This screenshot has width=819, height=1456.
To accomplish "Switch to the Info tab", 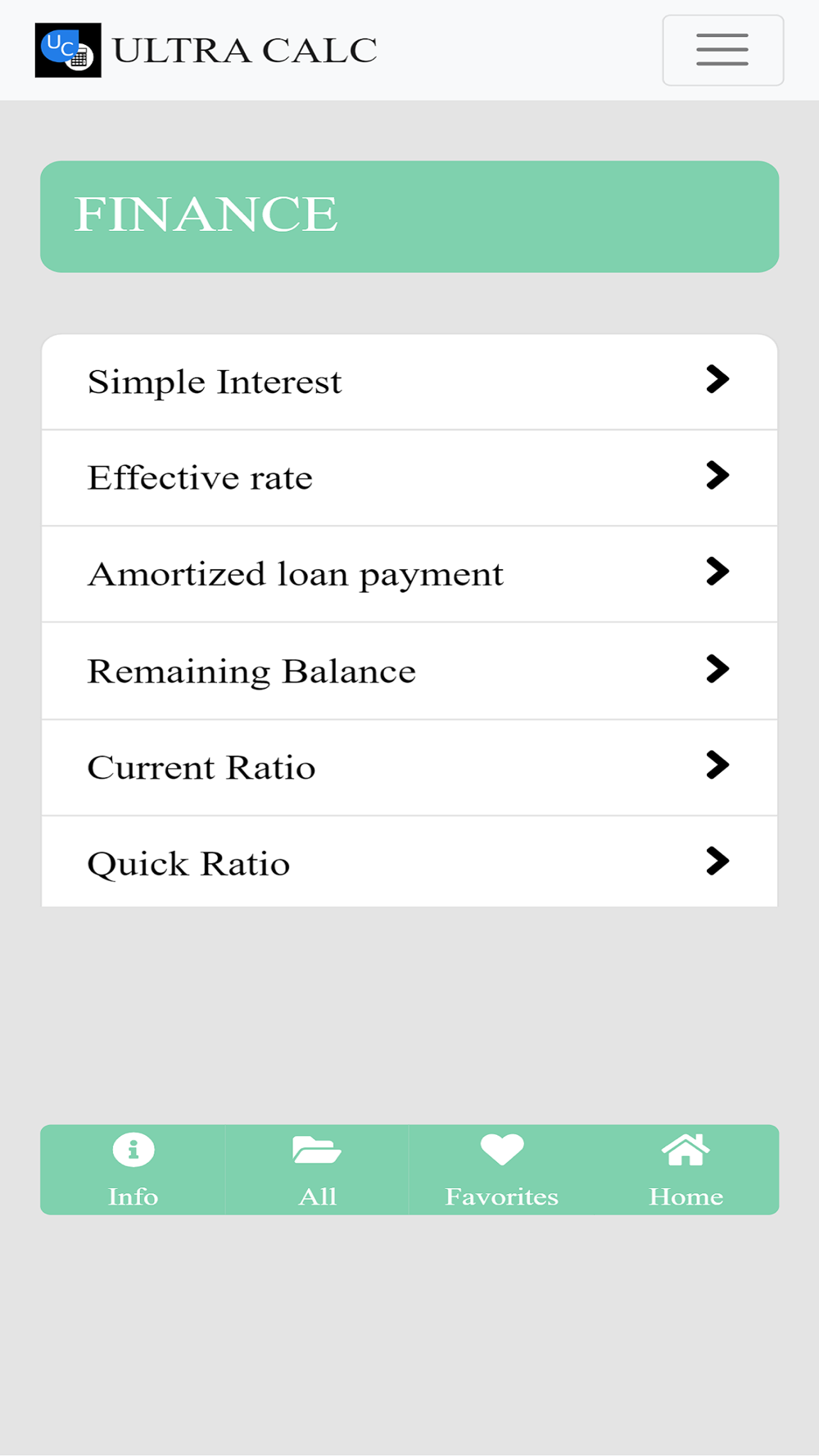I will pos(133,1169).
